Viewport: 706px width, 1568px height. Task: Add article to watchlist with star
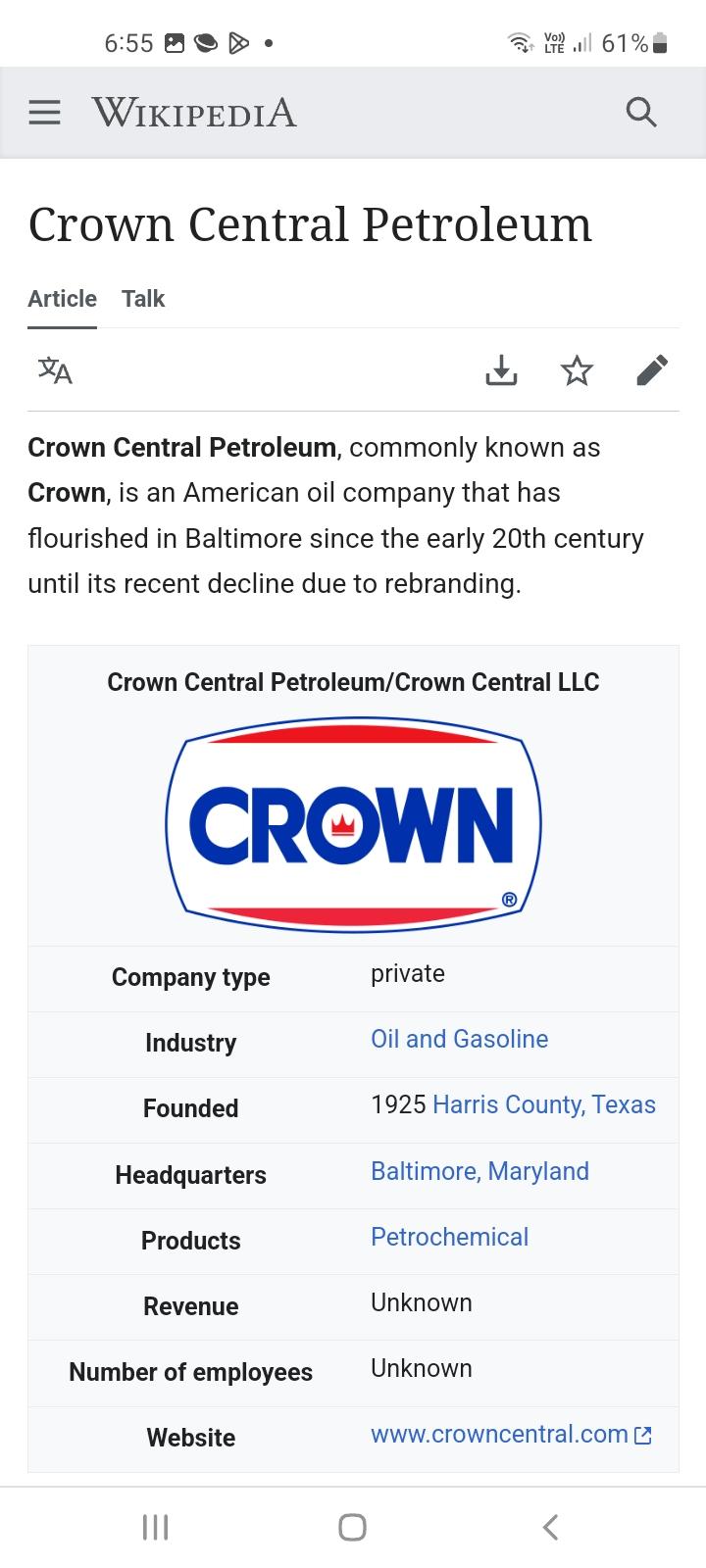pos(577,370)
